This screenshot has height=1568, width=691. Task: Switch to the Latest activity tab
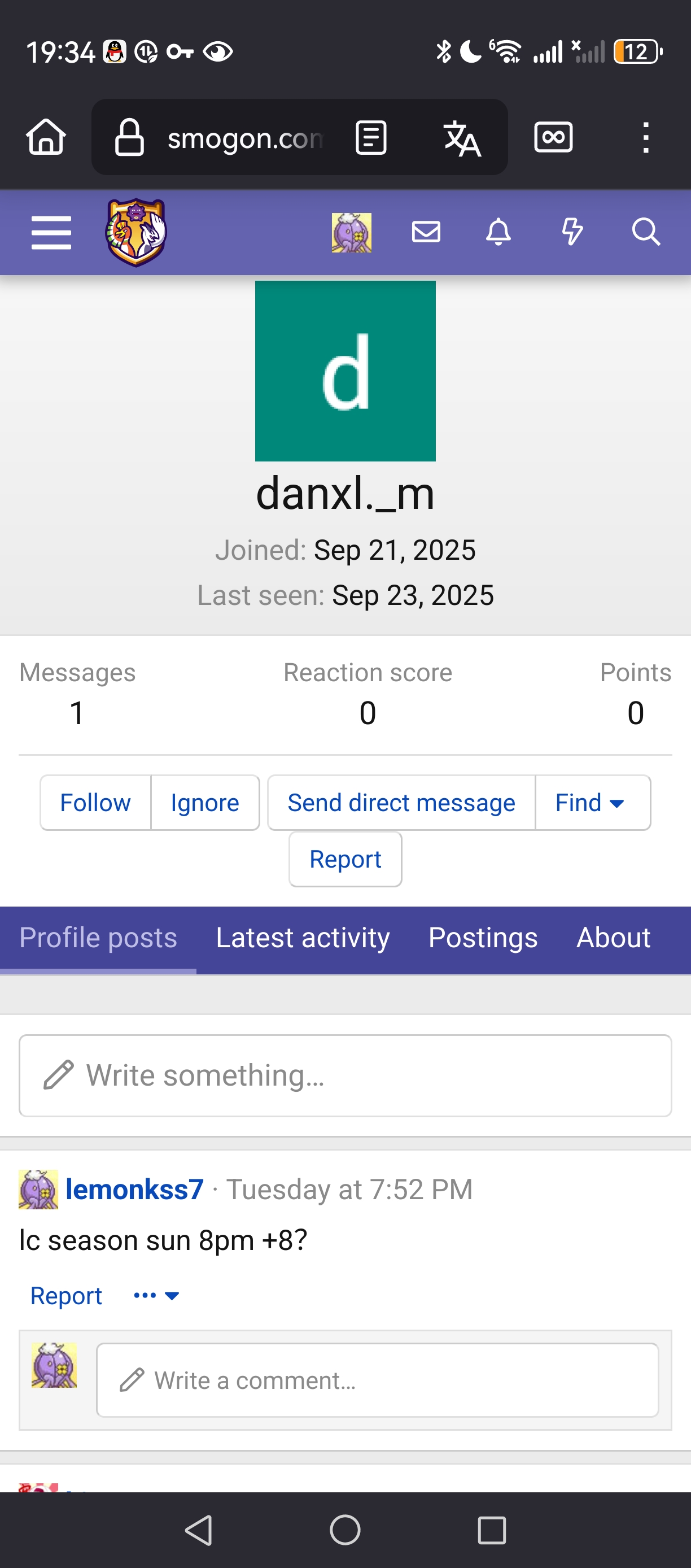click(303, 938)
